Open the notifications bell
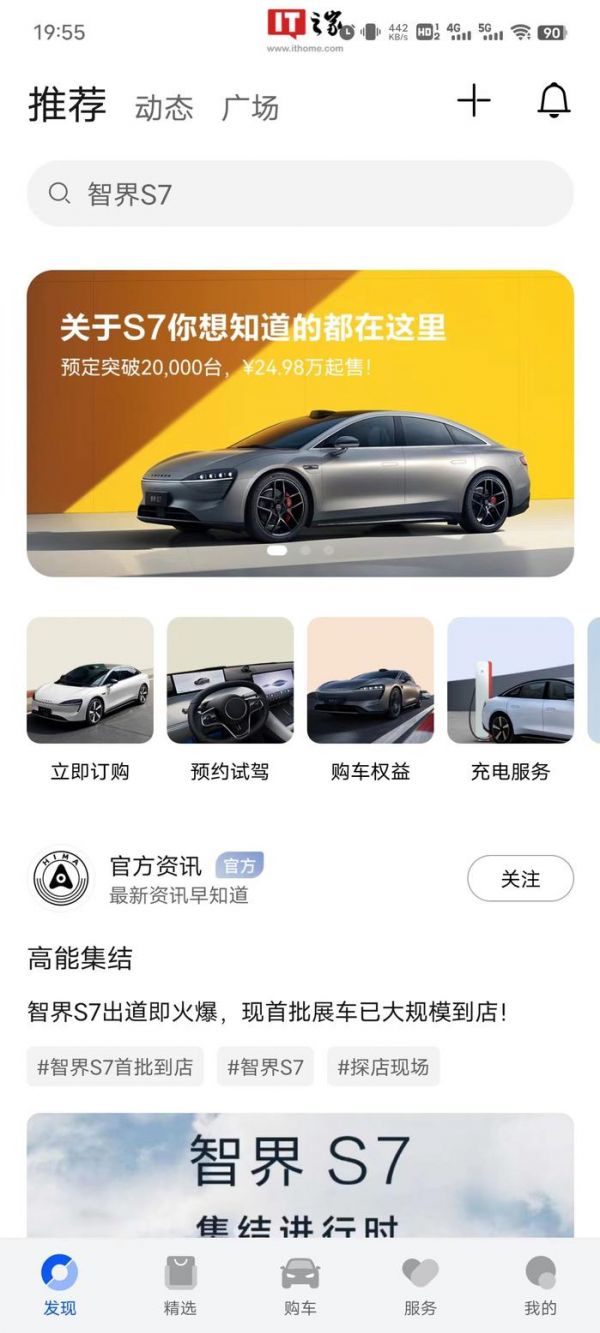The image size is (600, 1333). (x=554, y=101)
